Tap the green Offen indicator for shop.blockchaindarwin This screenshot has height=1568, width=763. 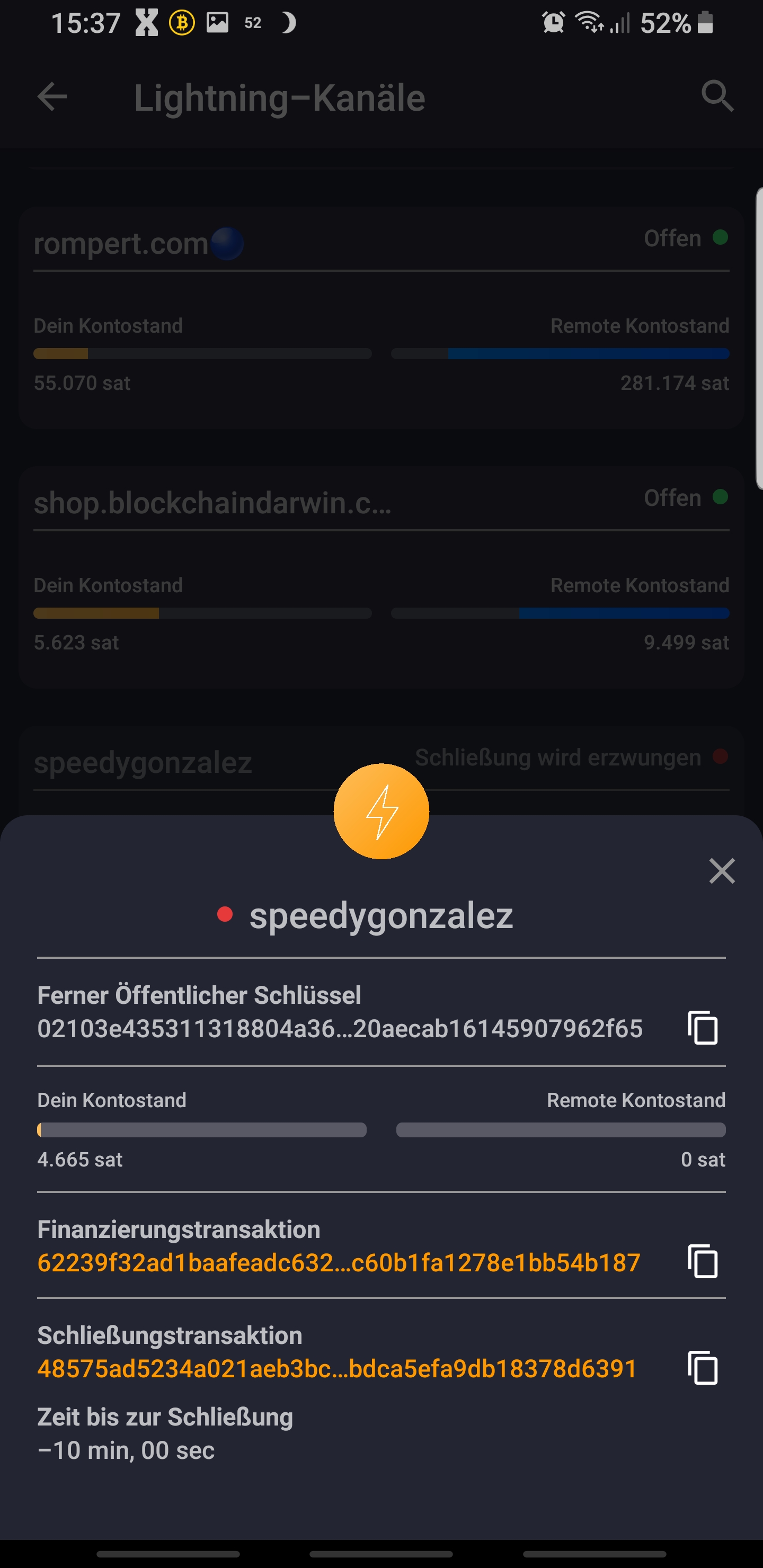point(722,498)
